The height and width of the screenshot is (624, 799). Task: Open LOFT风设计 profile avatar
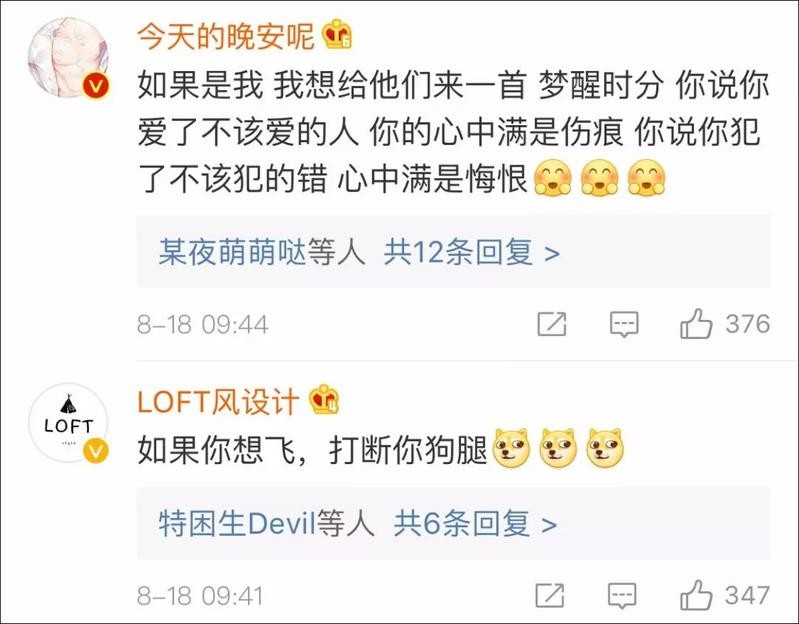[x=69, y=424]
